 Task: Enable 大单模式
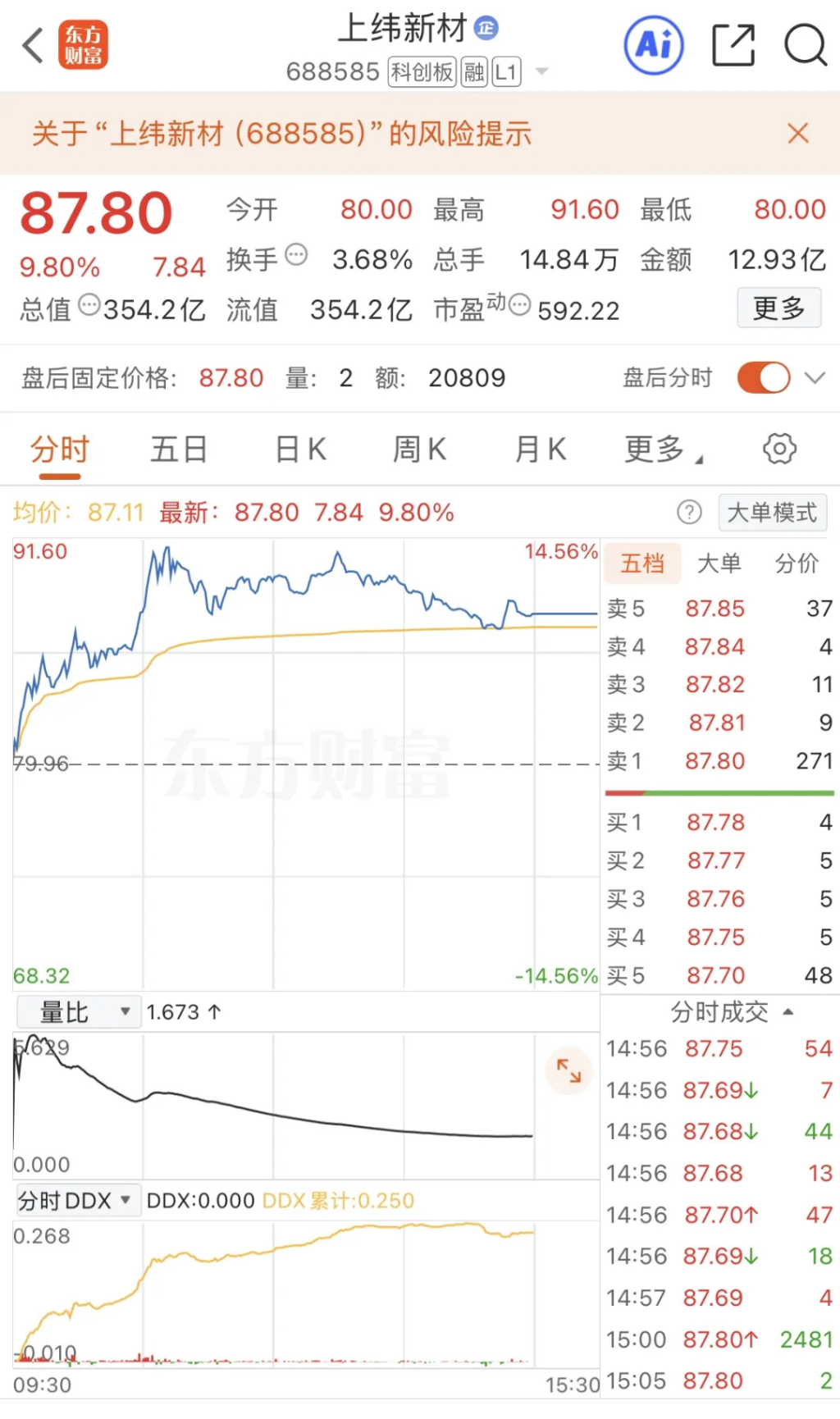coord(772,513)
